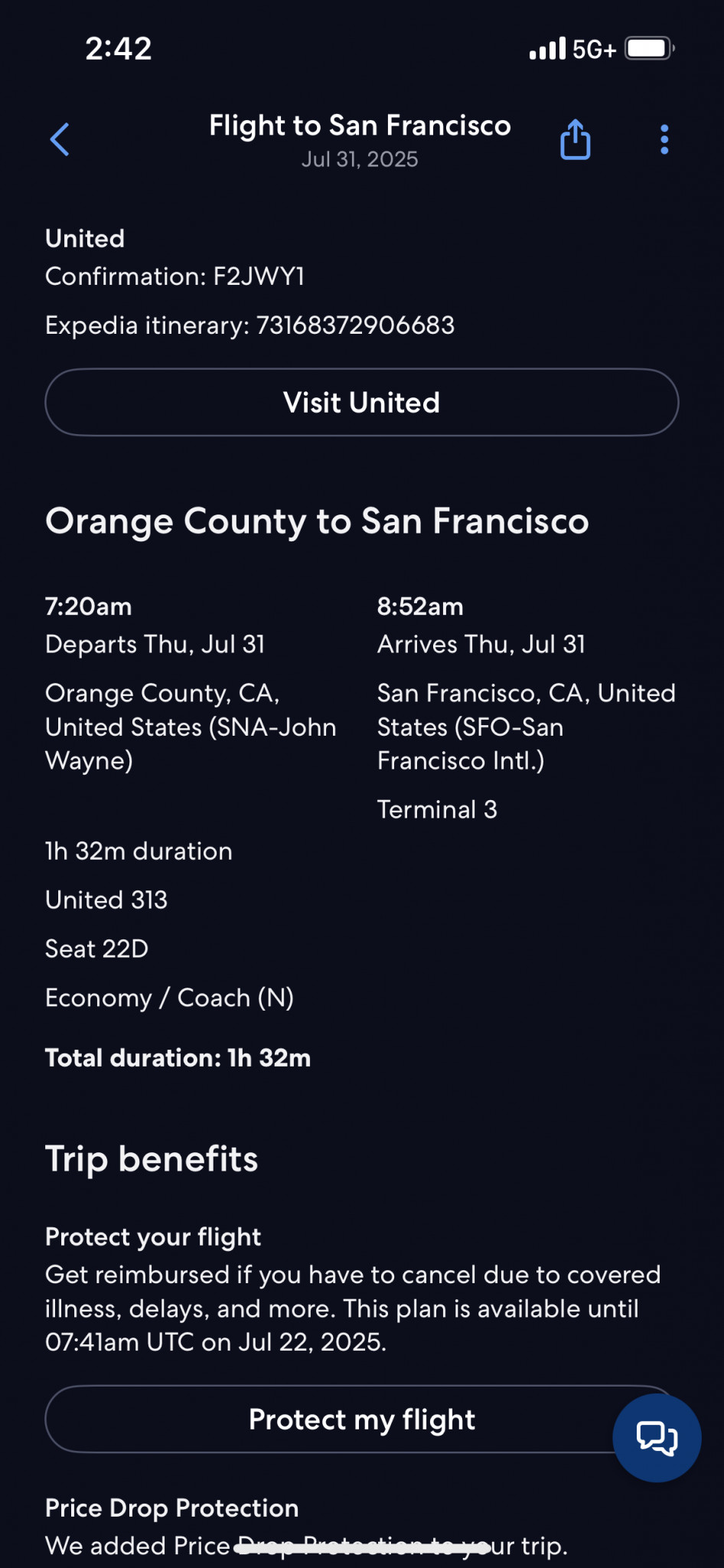Open the three-dot overflow menu

point(664,139)
